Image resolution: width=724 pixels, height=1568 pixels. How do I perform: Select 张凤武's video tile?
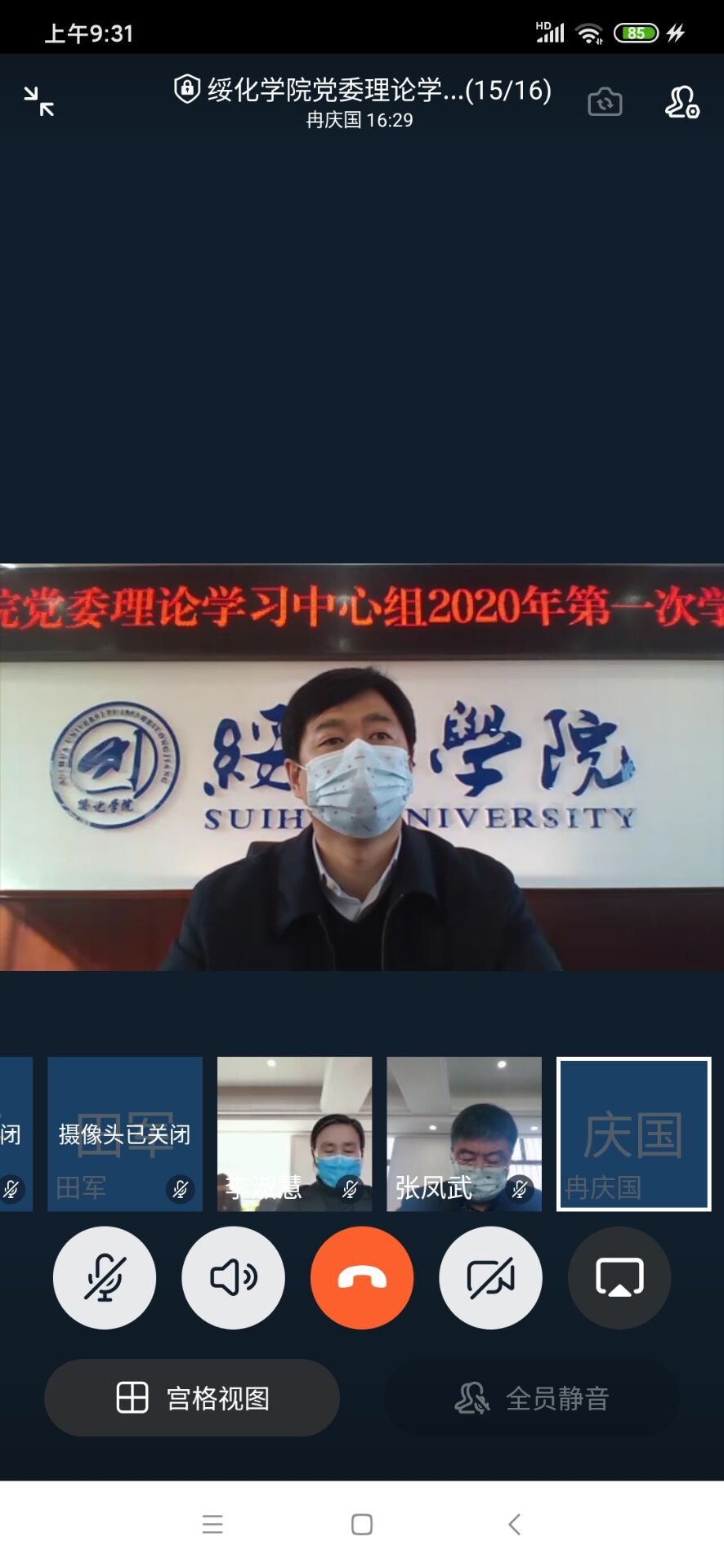click(464, 1134)
